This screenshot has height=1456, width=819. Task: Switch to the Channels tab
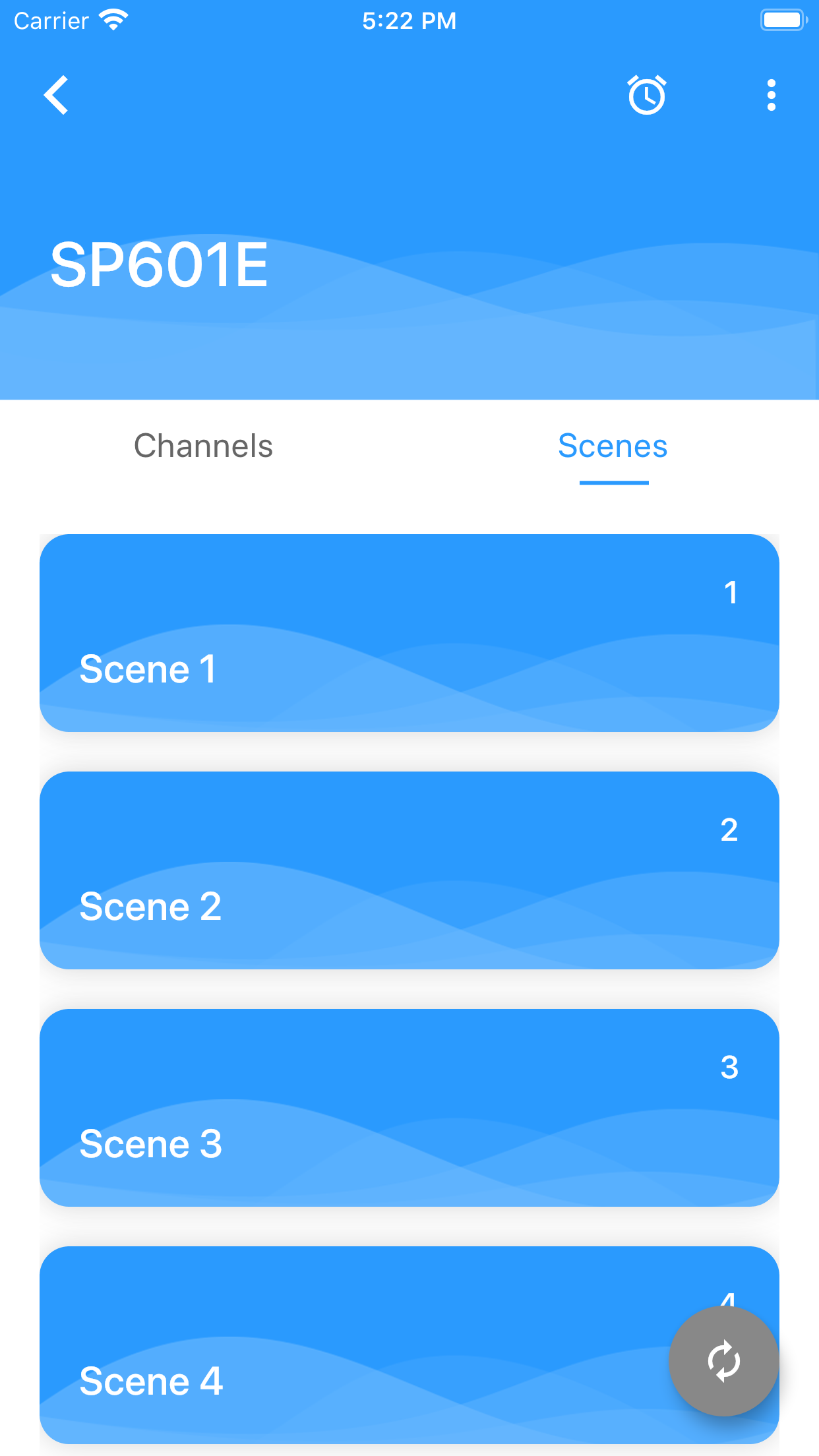coord(204,446)
